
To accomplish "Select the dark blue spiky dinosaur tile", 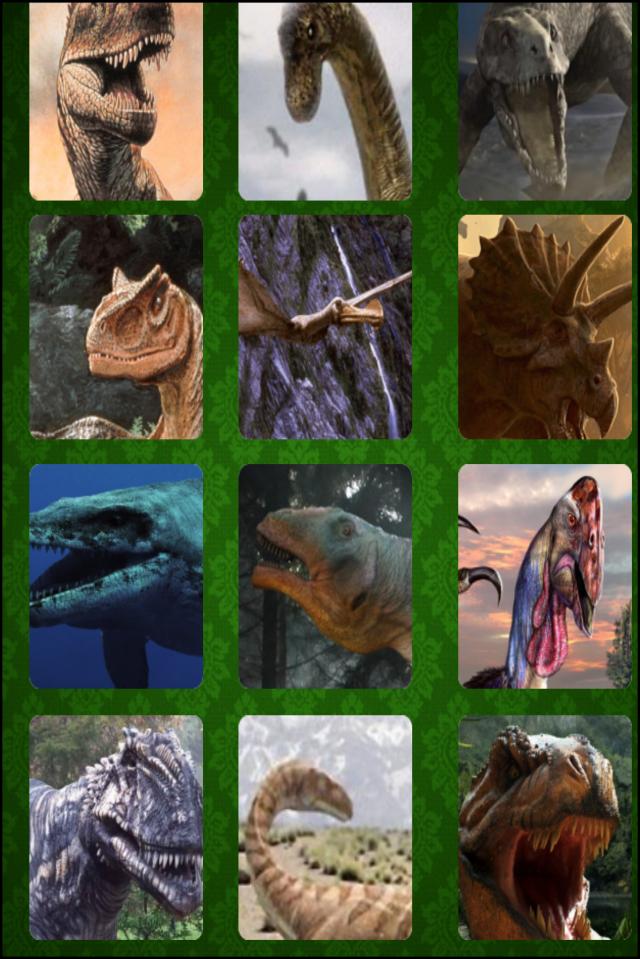I will 116,827.
